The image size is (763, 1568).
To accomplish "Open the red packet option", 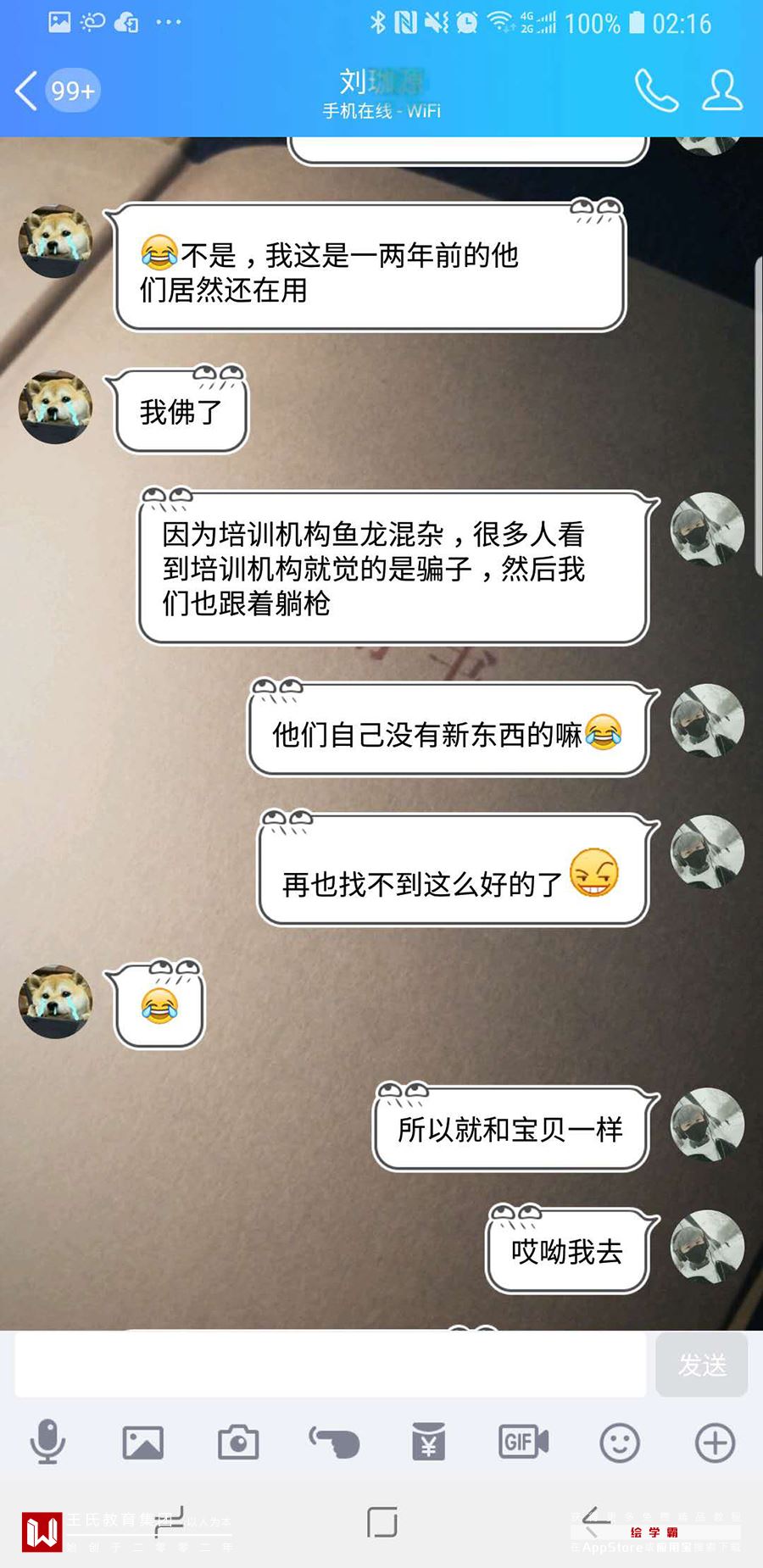I will (x=428, y=1442).
